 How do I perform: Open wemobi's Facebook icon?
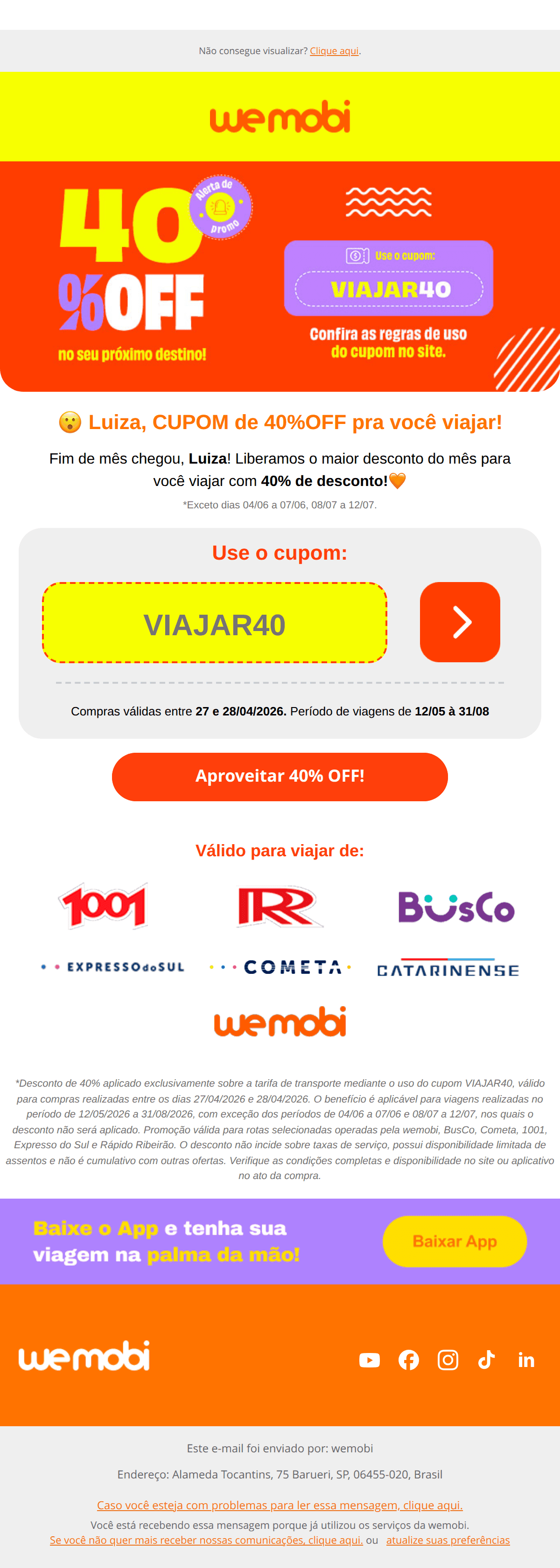pos(409,1360)
